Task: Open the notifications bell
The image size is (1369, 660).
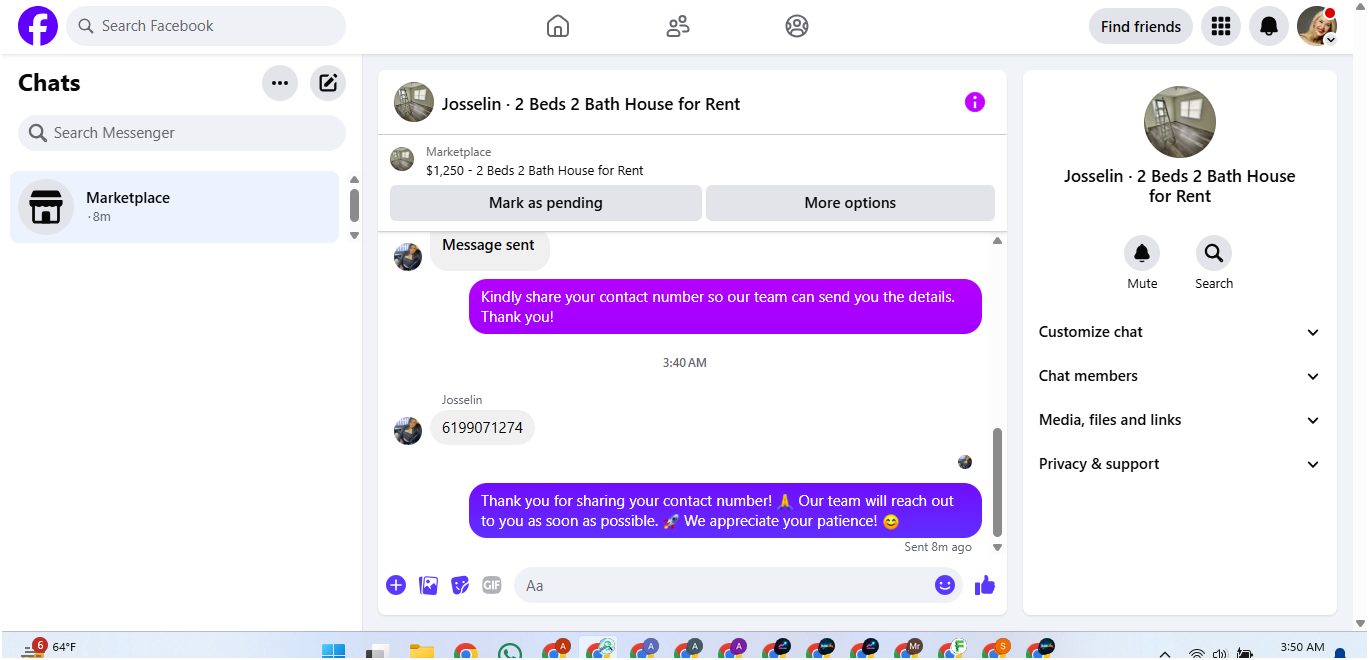Action: tap(1269, 27)
